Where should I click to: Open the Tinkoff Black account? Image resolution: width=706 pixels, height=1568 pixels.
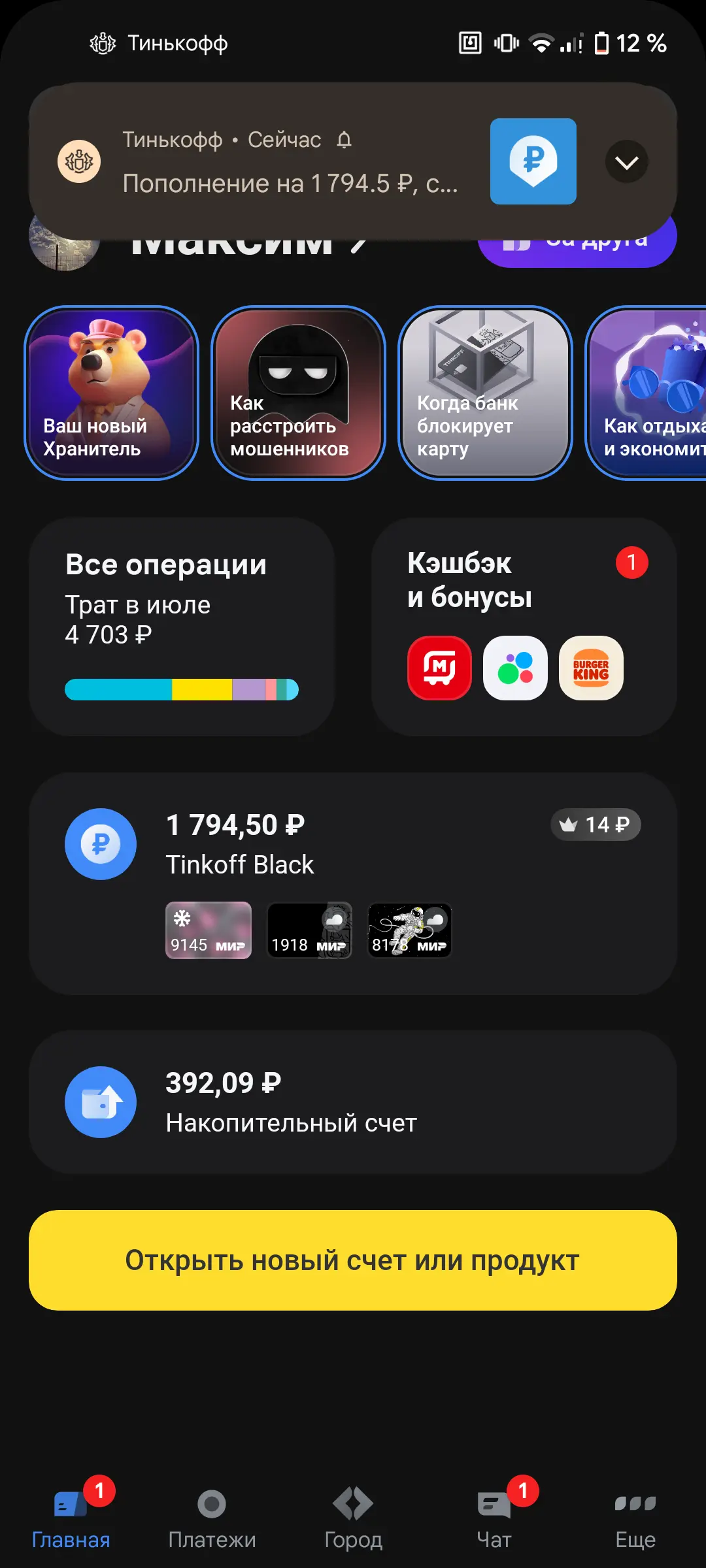point(353,883)
